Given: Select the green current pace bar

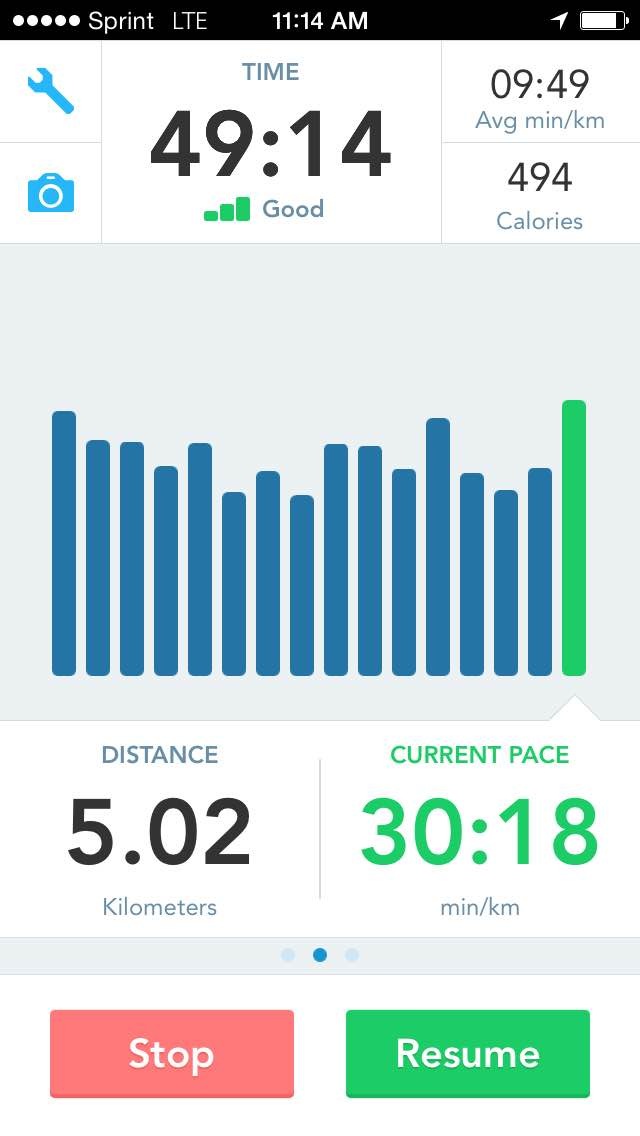Looking at the screenshot, I should 573,538.
